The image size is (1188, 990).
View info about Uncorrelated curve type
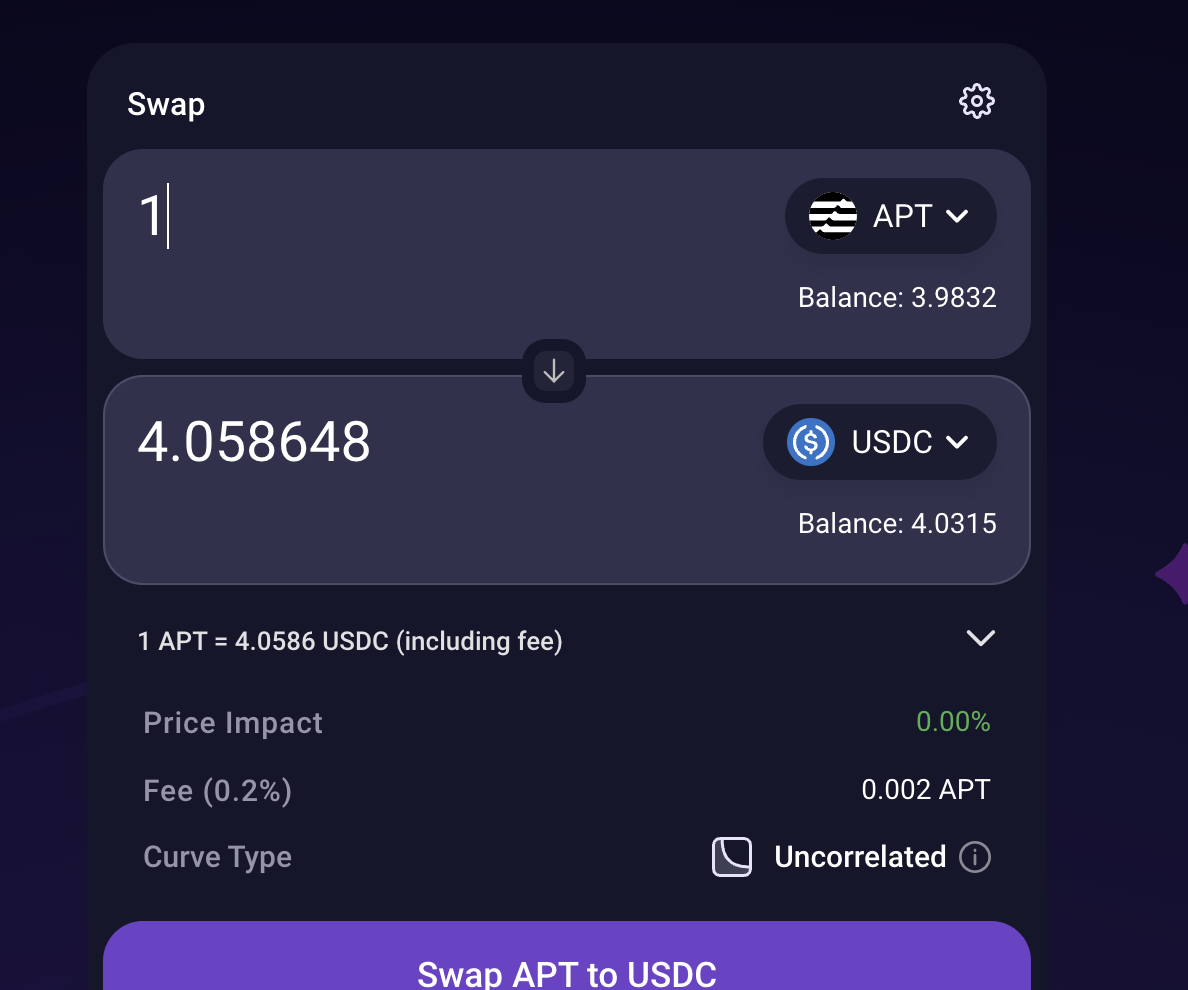(975, 857)
